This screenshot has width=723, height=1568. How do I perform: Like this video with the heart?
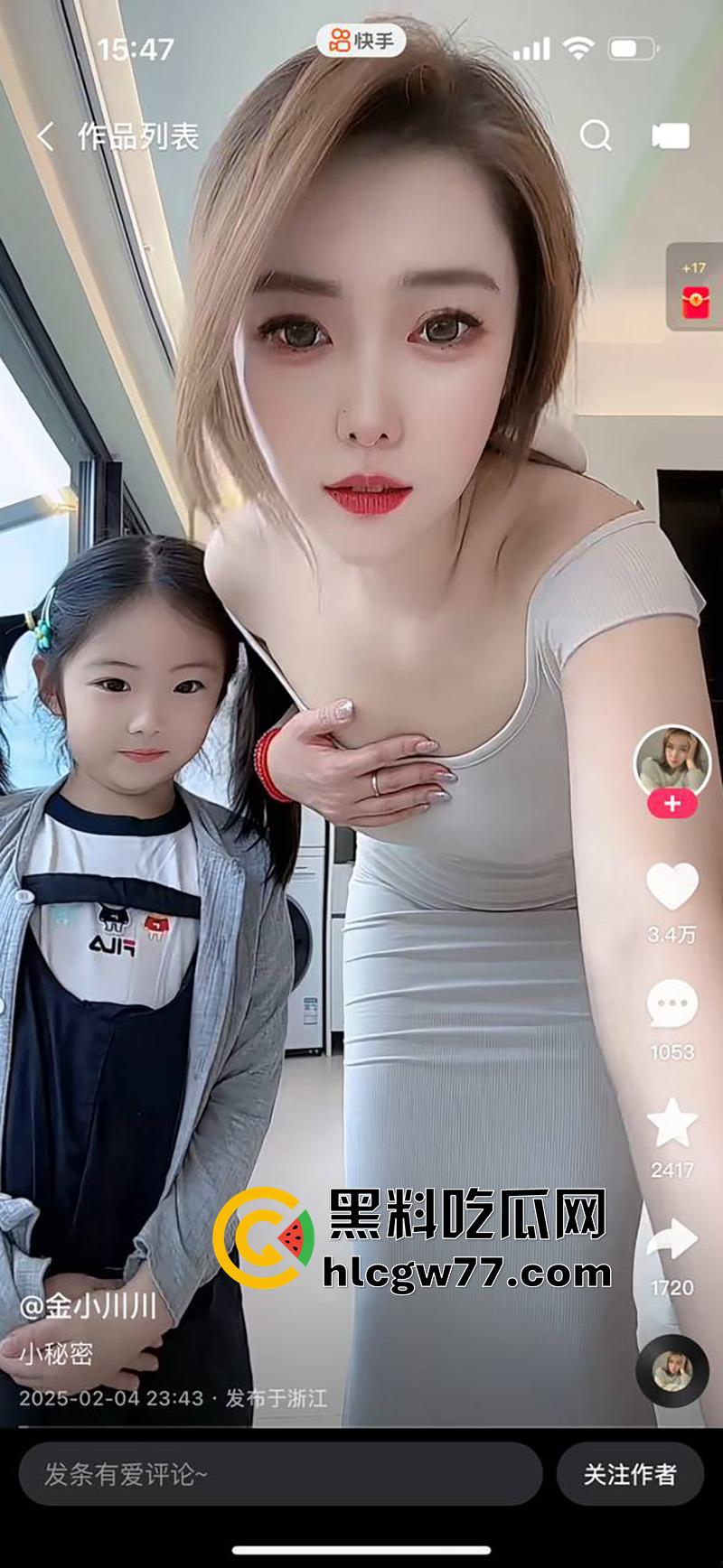coord(671,886)
